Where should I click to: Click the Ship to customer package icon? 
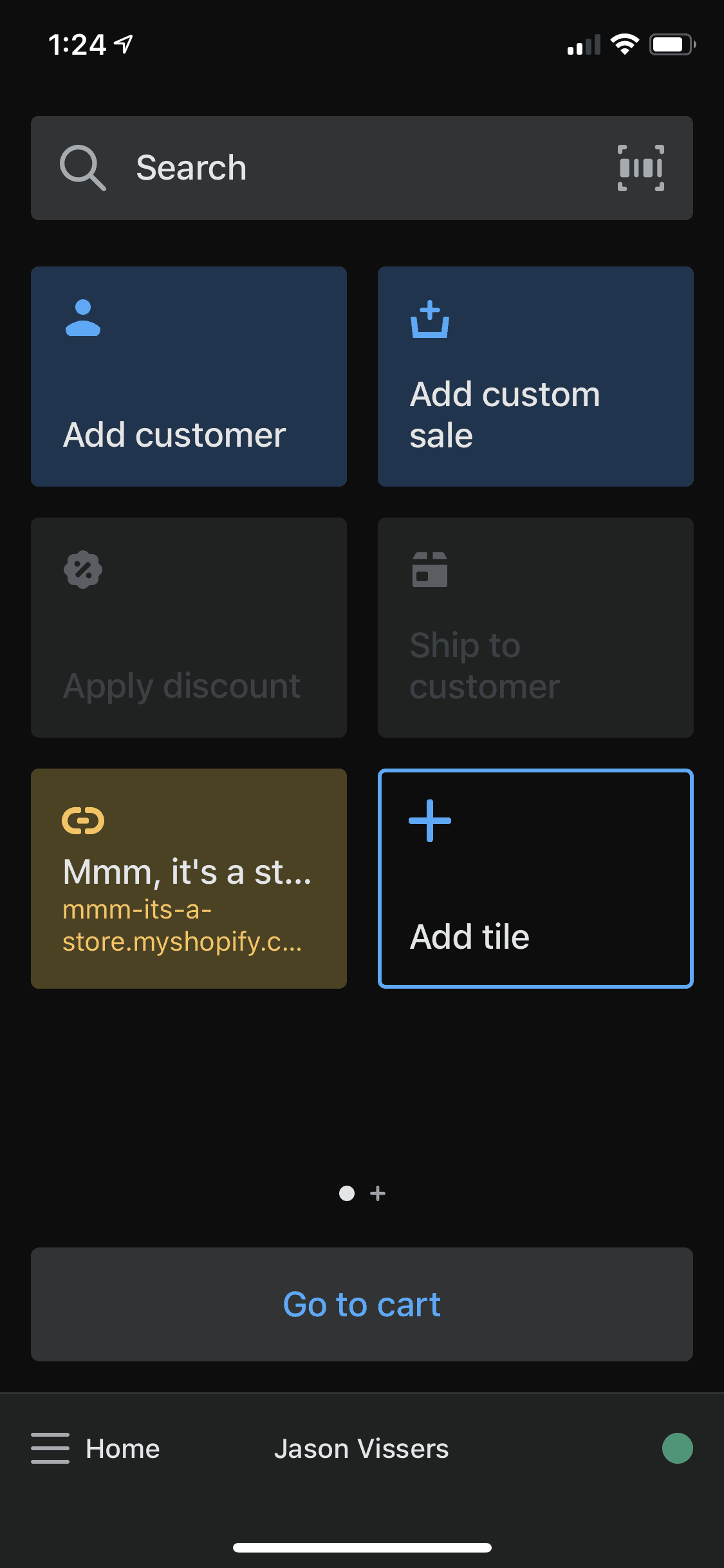coord(429,569)
